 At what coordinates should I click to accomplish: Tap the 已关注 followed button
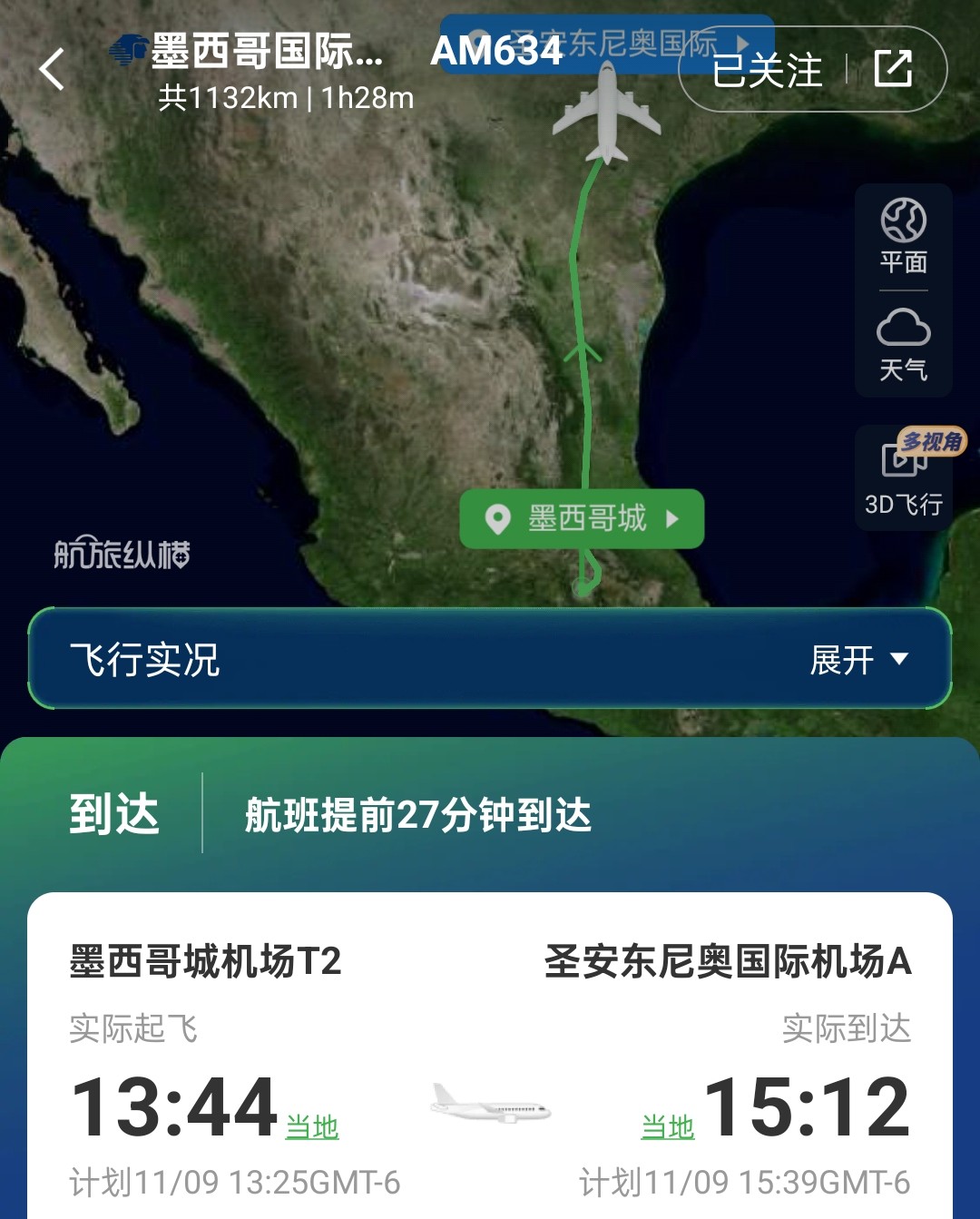767,70
